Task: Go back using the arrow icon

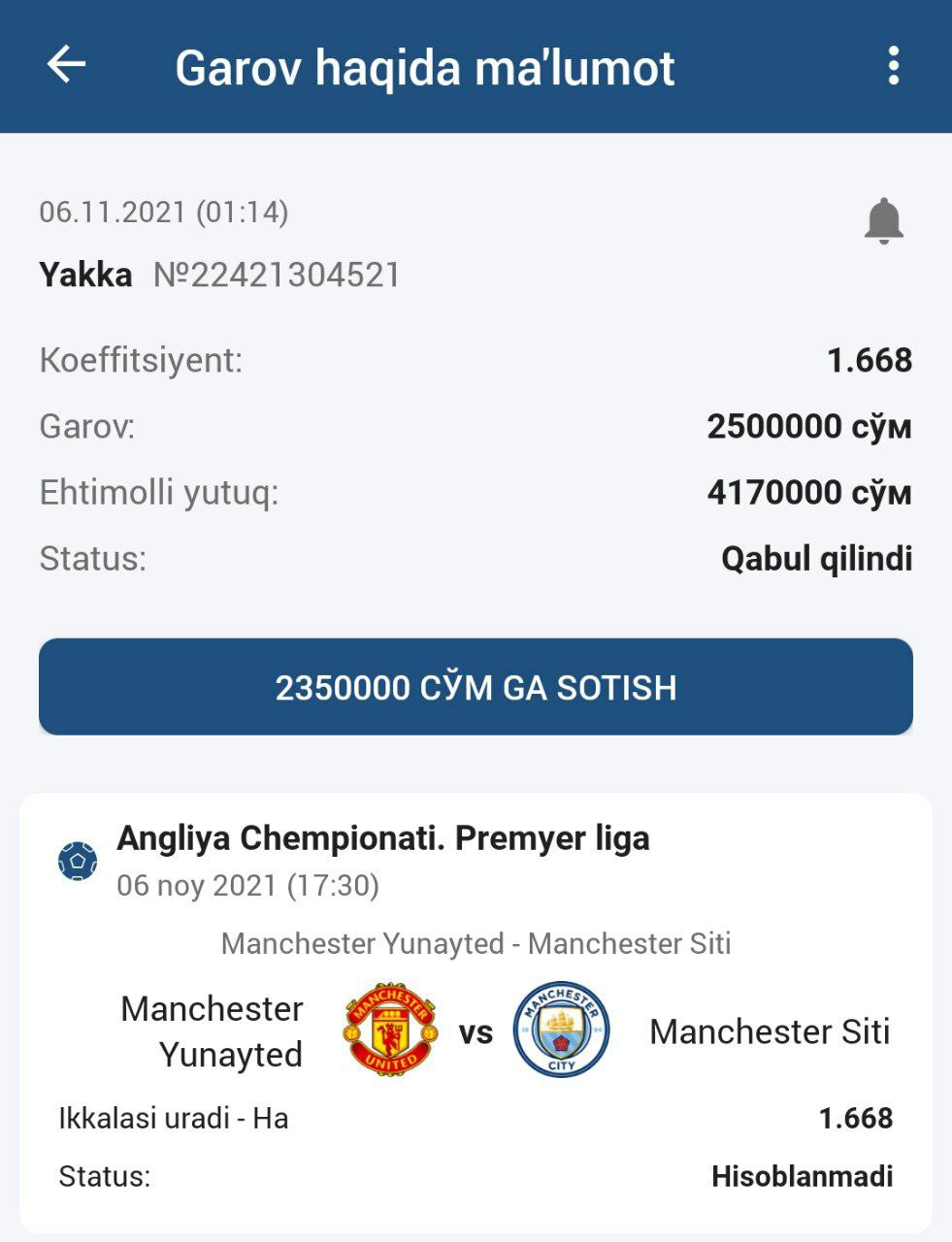Action: [66, 66]
